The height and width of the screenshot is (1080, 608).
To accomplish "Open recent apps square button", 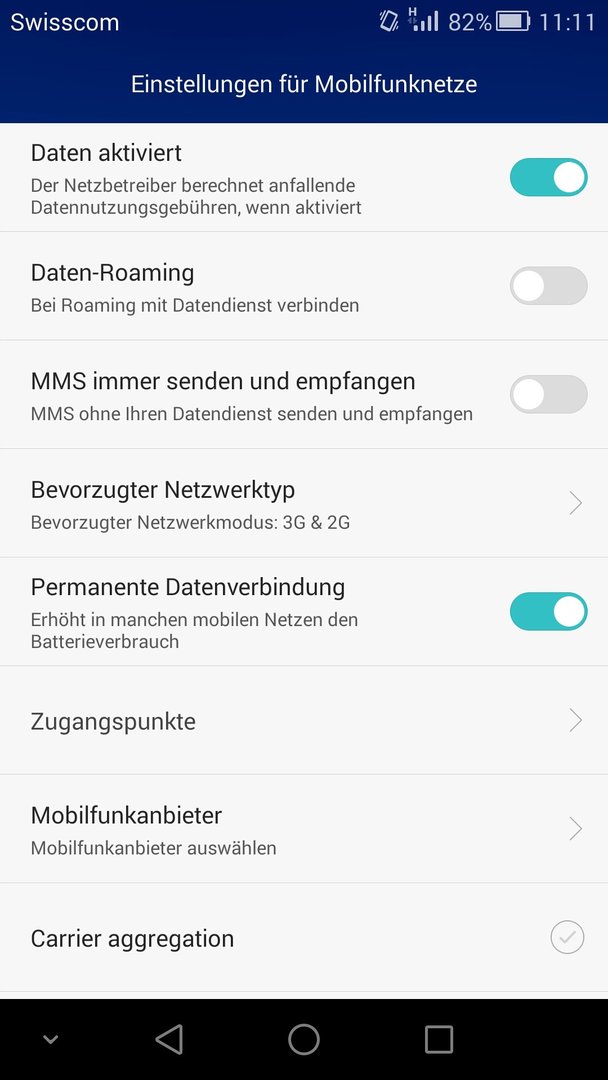I will tap(439, 1039).
